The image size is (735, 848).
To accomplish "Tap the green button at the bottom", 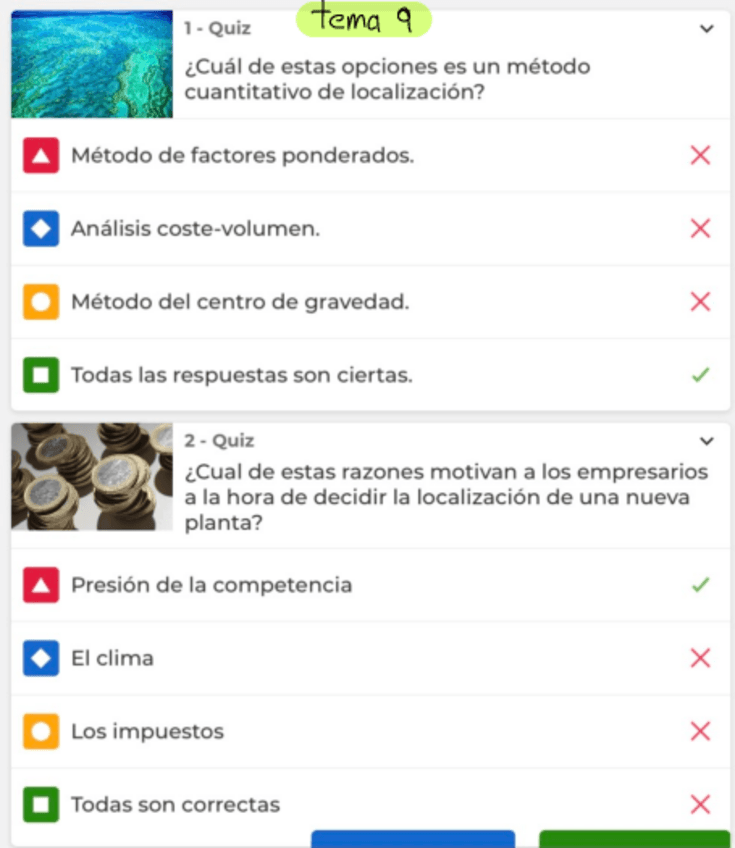I will click(x=634, y=839).
